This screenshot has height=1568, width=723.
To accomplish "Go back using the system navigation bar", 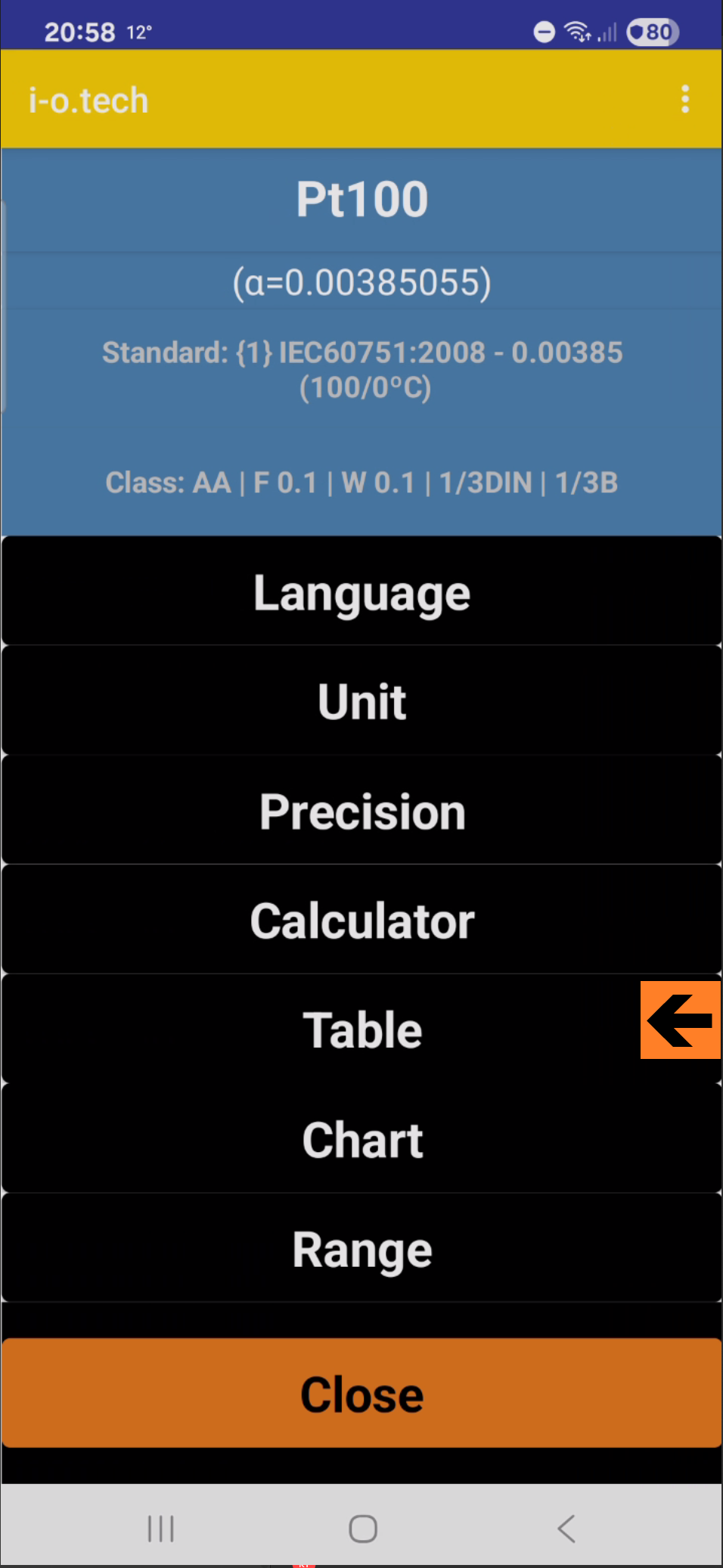I will click(x=566, y=1528).
